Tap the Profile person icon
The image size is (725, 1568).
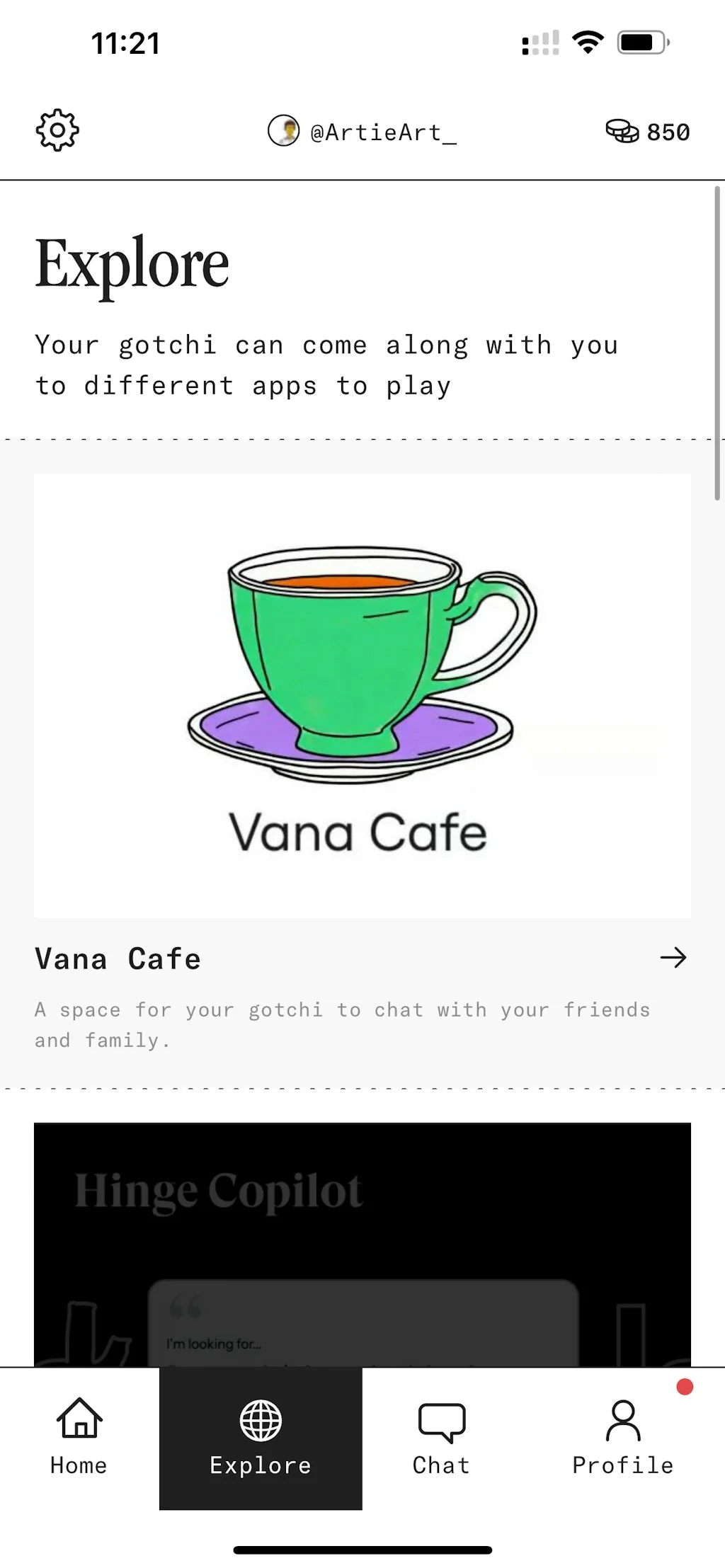(622, 1419)
